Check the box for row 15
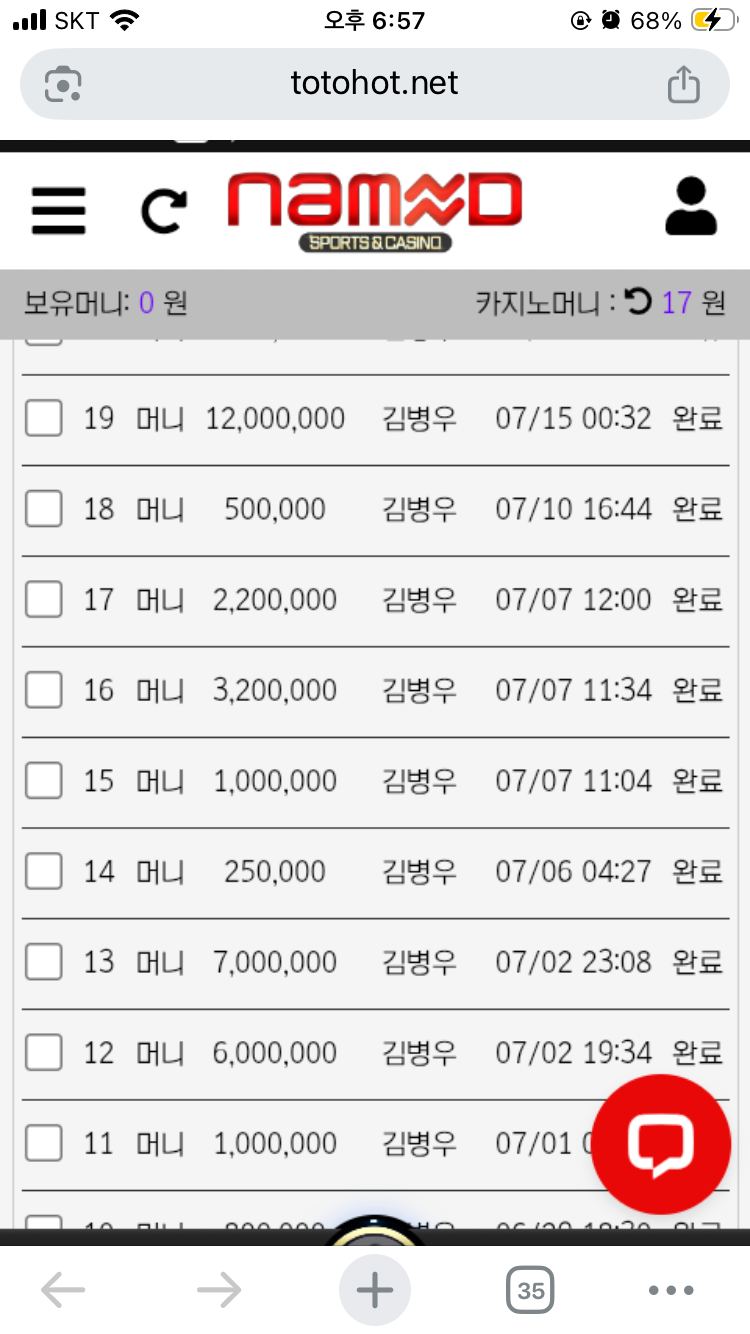This screenshot has width=750, height=1334. click(44, 781)
